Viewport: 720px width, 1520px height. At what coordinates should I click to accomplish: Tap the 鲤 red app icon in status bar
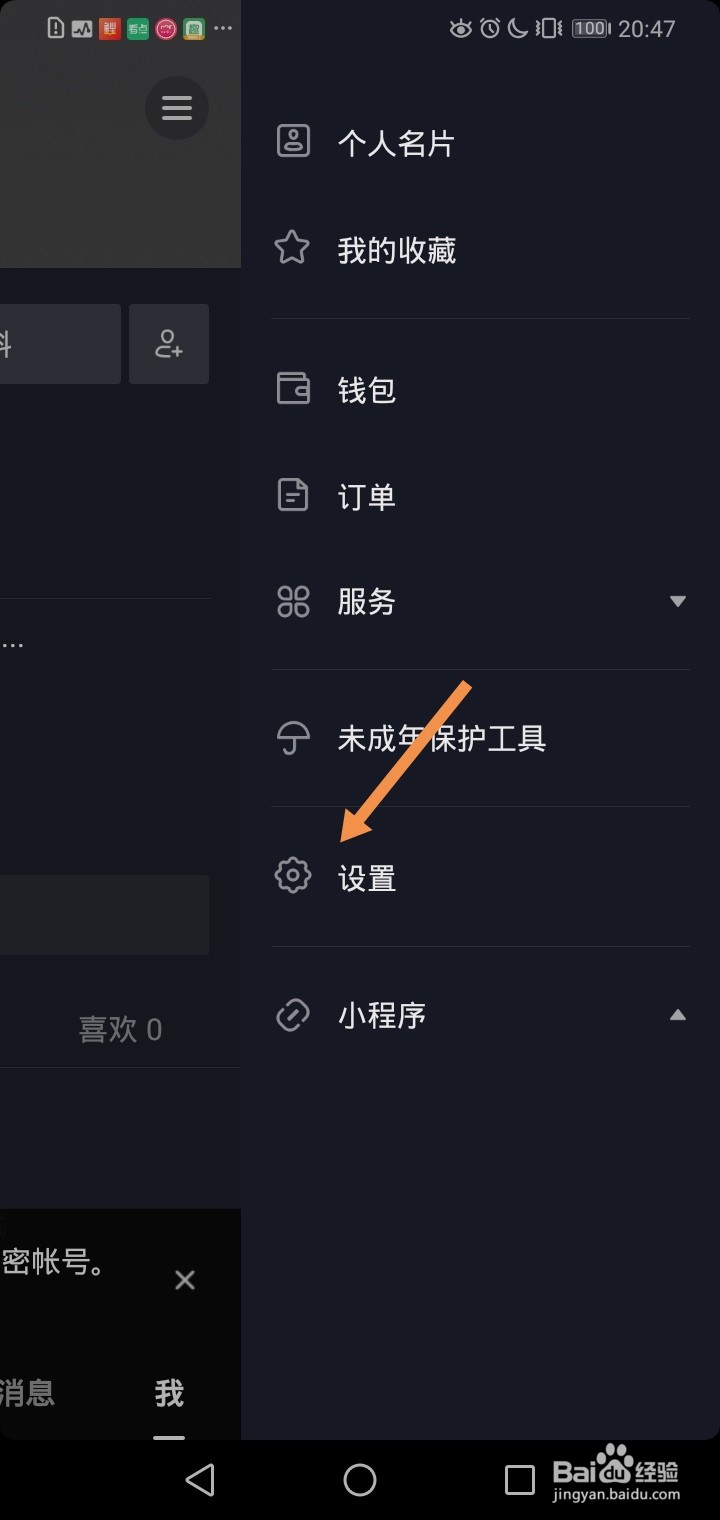pyautogui.click(x=110, y=28)
